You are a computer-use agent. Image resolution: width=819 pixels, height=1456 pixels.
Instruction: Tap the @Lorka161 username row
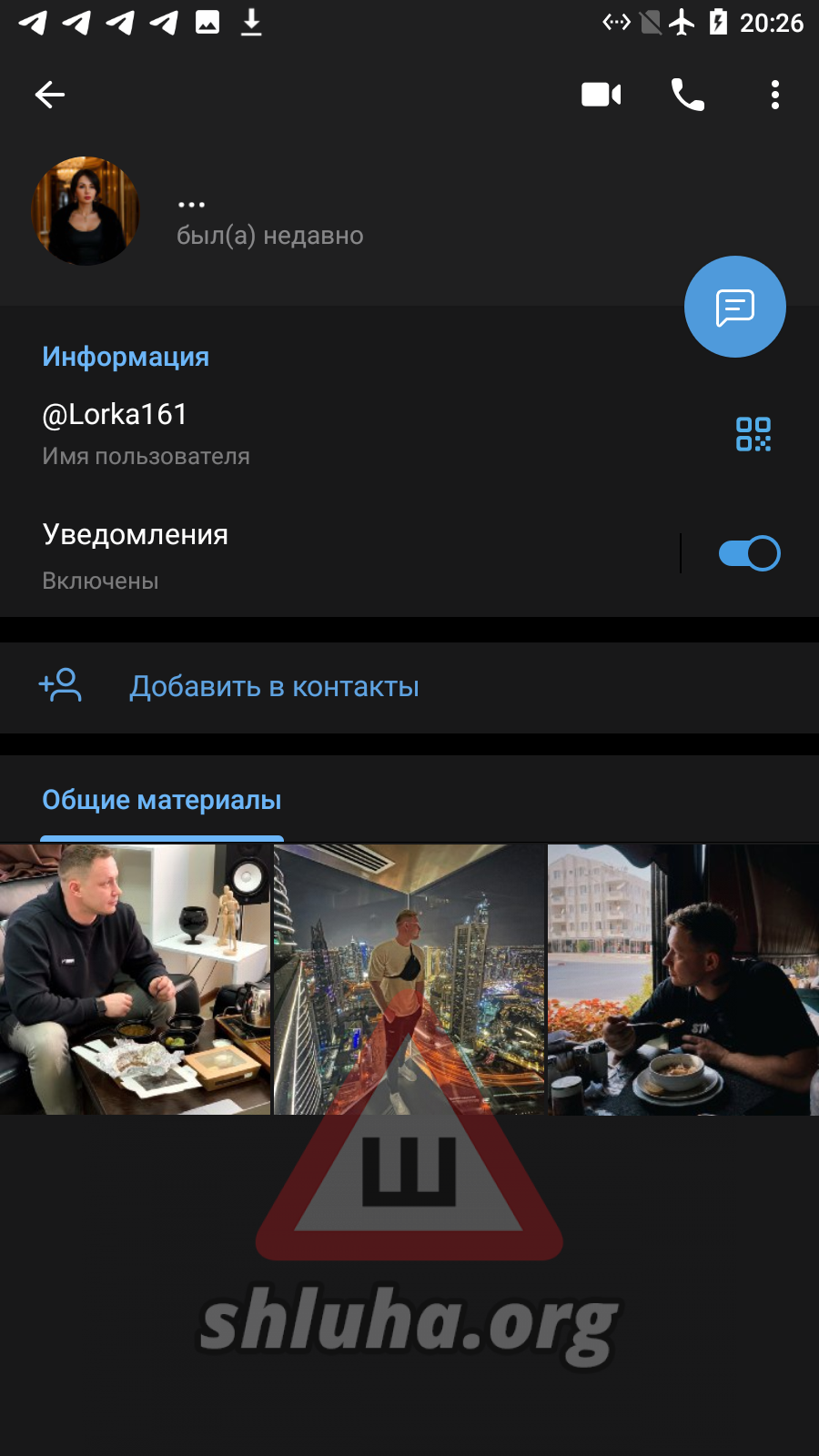pyautogui.click(x=273, y=432)
